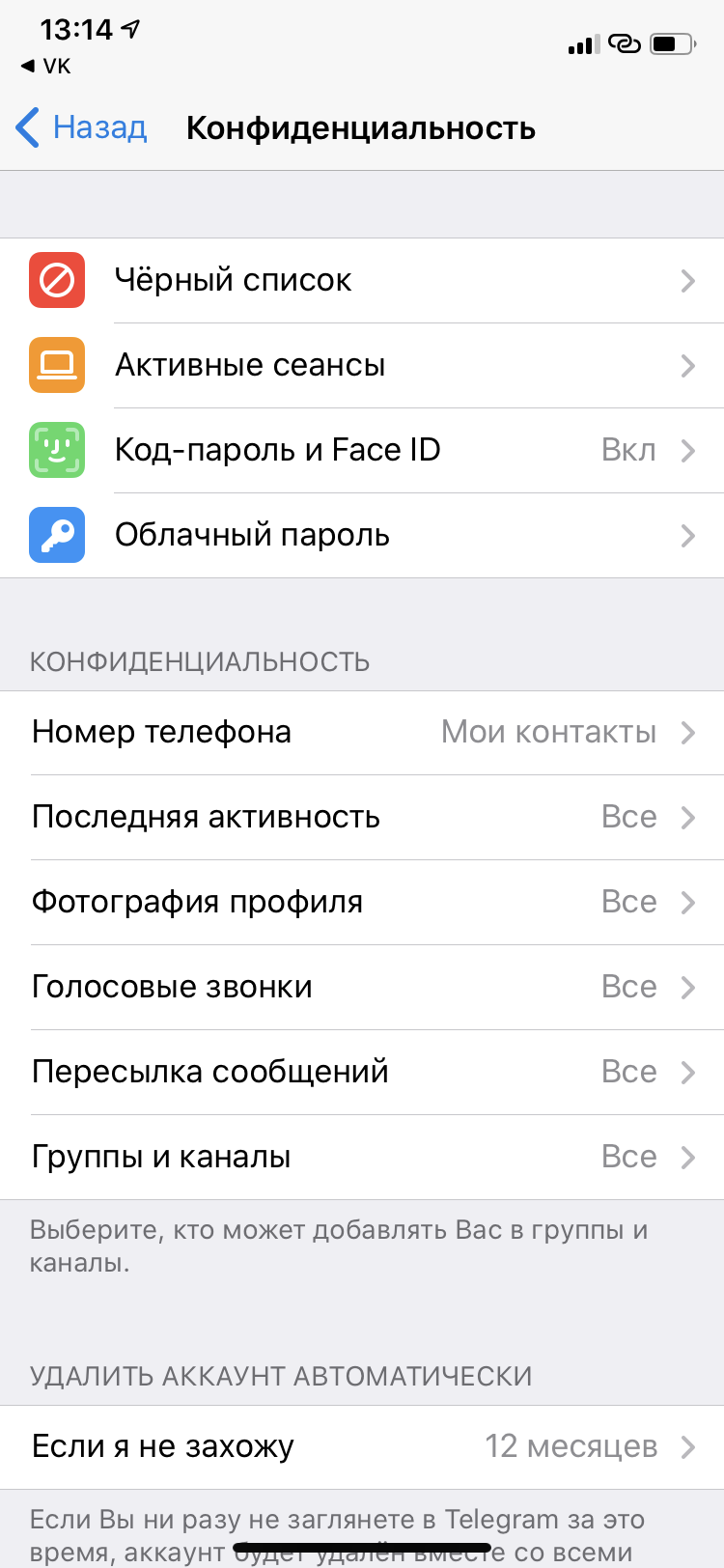Open Фотография профиля privacy setting
Image resolution: width=724 pixels, height=1568 pixels.
[x=362, y=902]
